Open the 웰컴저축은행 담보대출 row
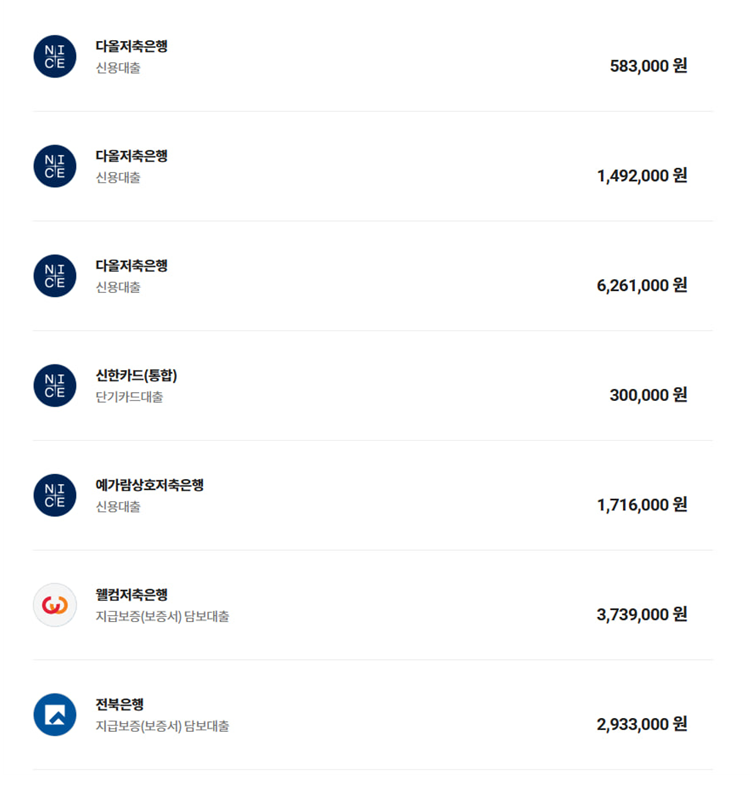 pyautogui.click(x=372, y=605)
